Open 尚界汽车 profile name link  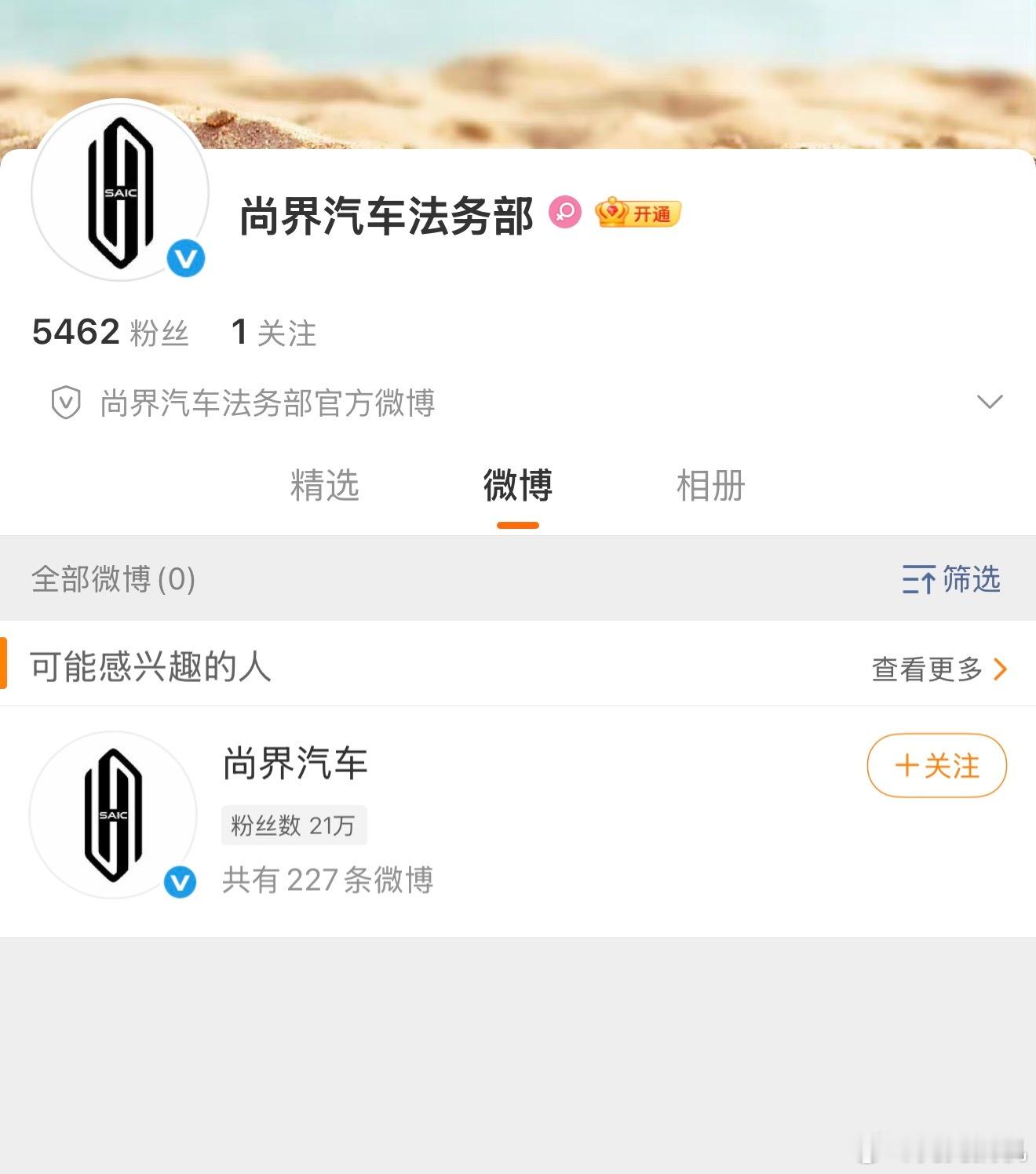tap(294, 761)
